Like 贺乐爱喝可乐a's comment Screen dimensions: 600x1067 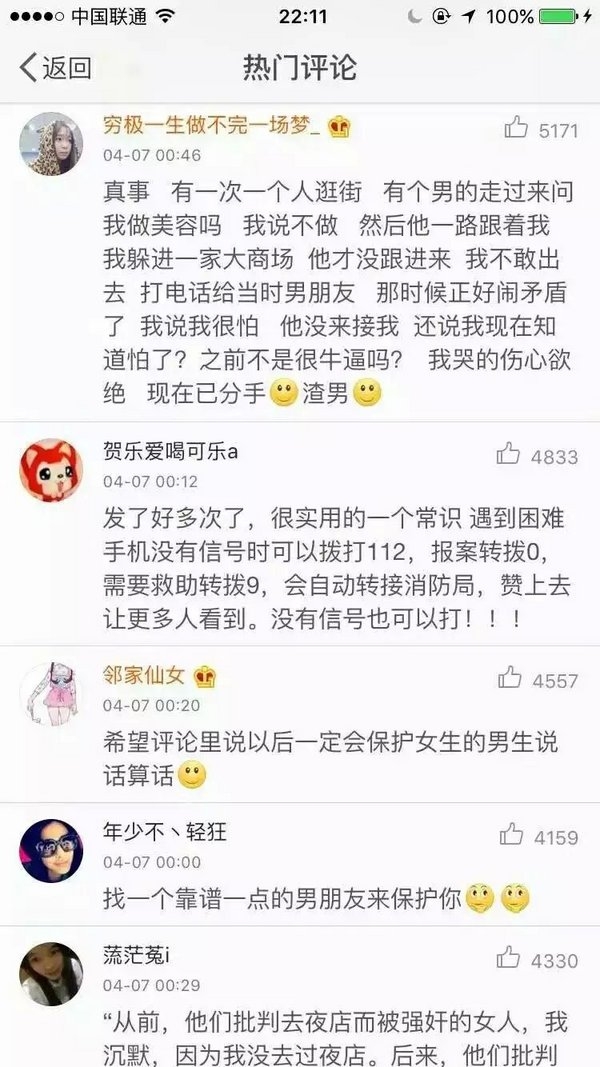click(509, 455)
